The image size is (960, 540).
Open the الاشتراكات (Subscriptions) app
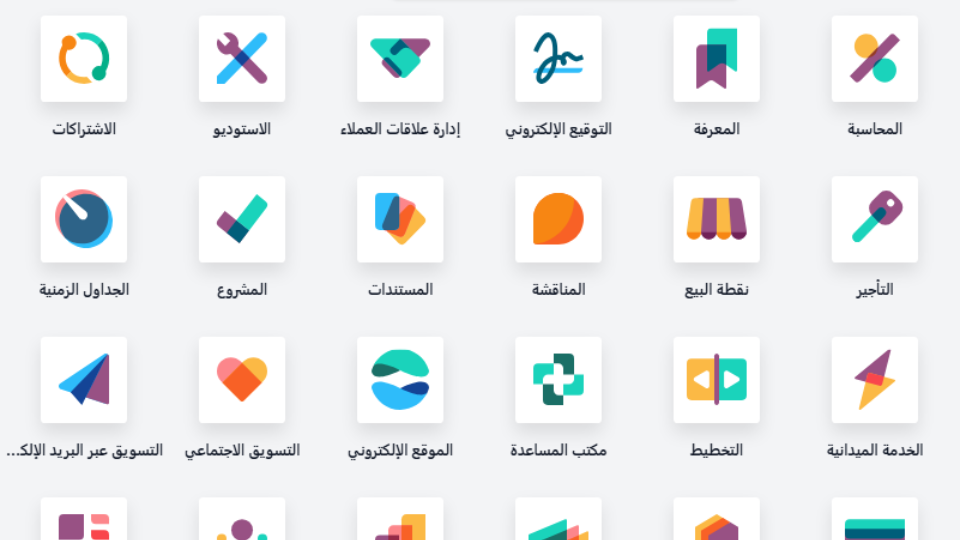(x=84, y=58)
